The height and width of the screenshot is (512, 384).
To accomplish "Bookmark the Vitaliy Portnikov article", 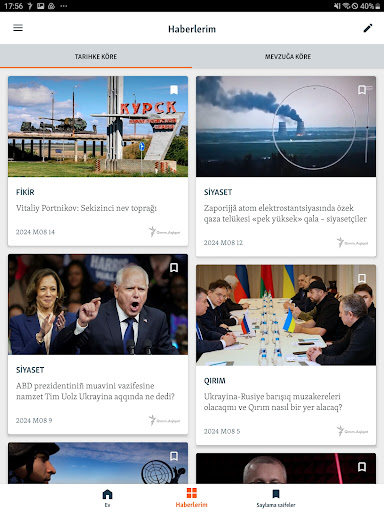I will tap(174, 90).
